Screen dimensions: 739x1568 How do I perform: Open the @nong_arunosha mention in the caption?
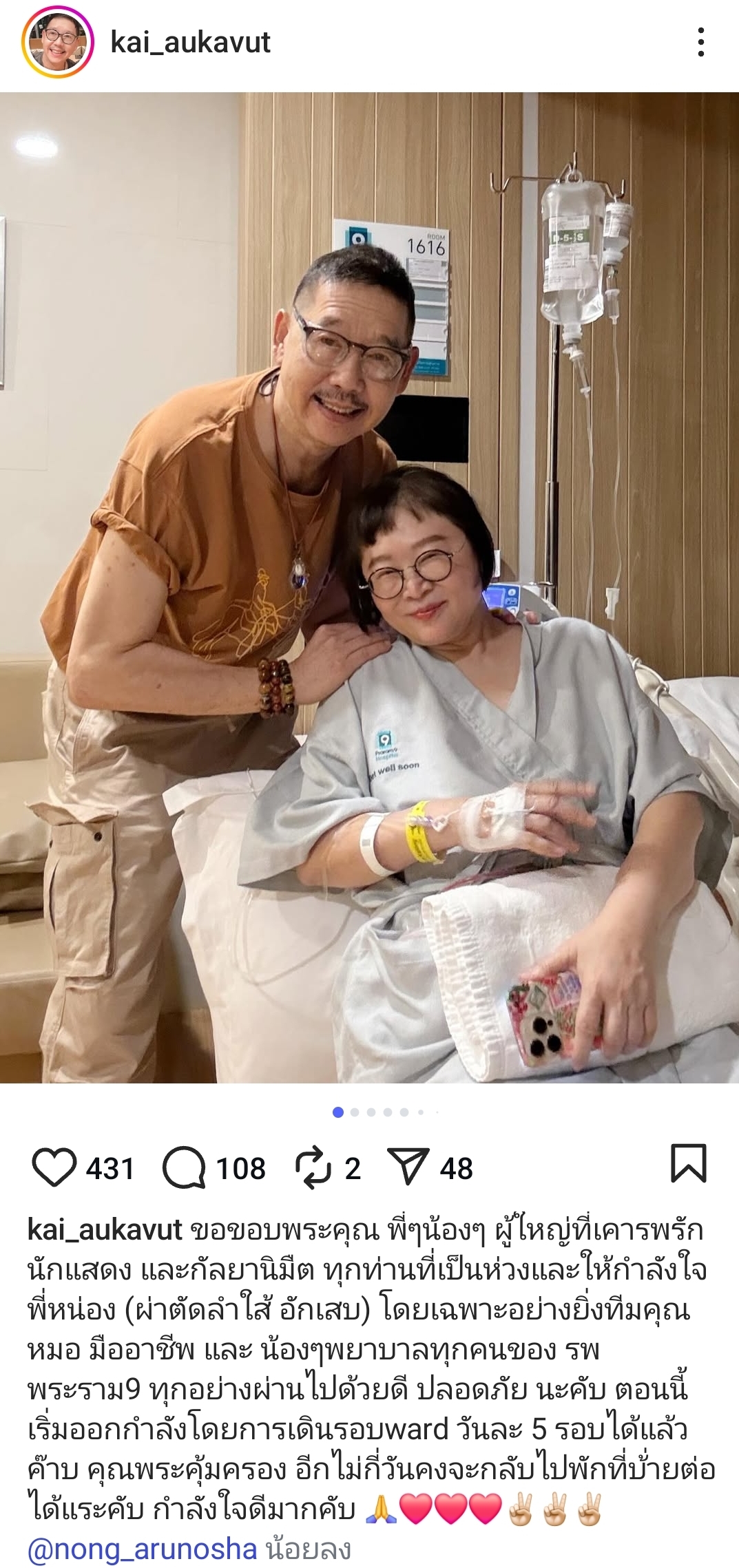tap(142, 1549)
